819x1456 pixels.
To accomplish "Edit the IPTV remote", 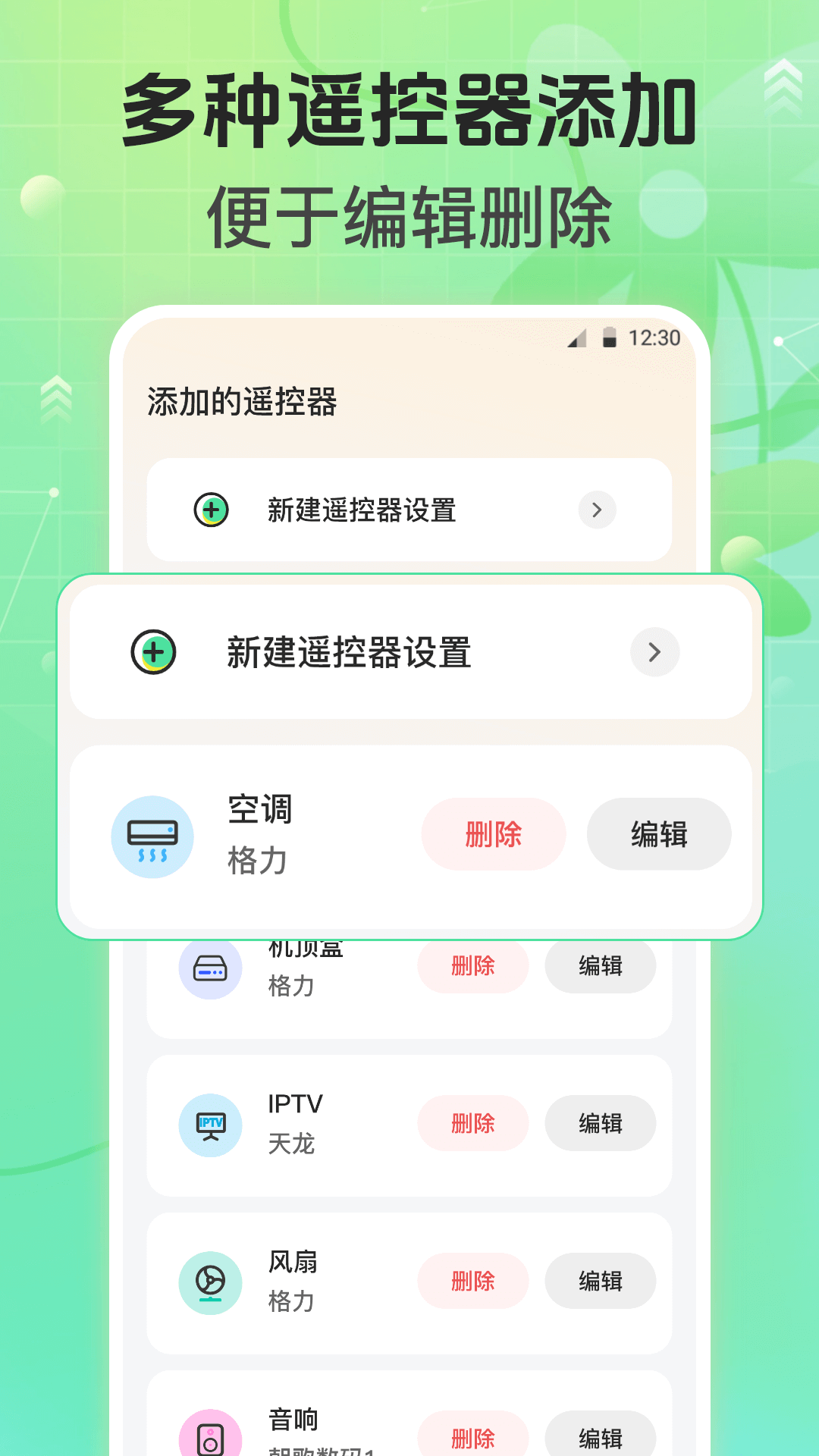I will 600,1125.
